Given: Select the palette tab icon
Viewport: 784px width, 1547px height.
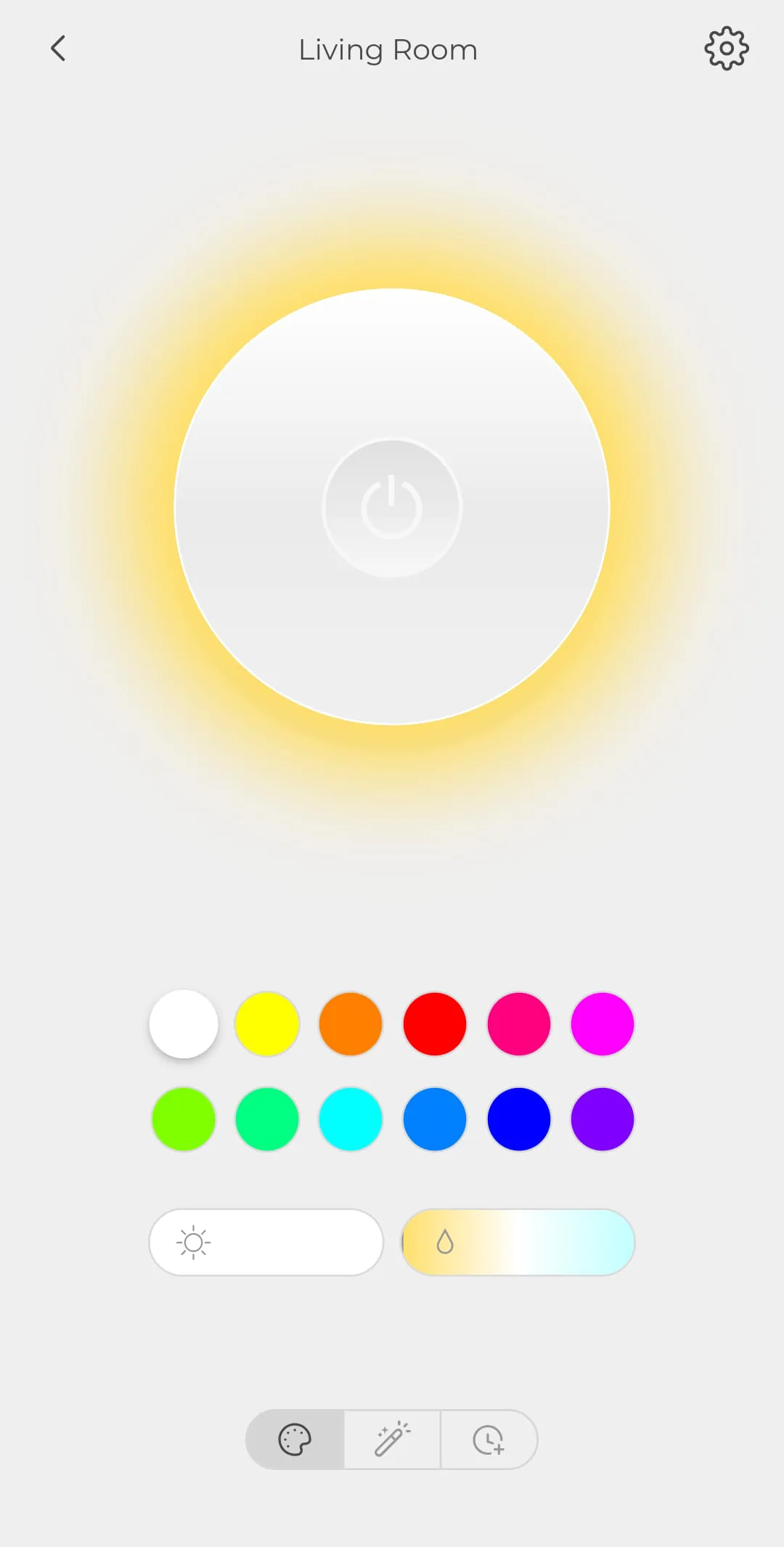Looking at the screenshot, I should point(294,1439).
